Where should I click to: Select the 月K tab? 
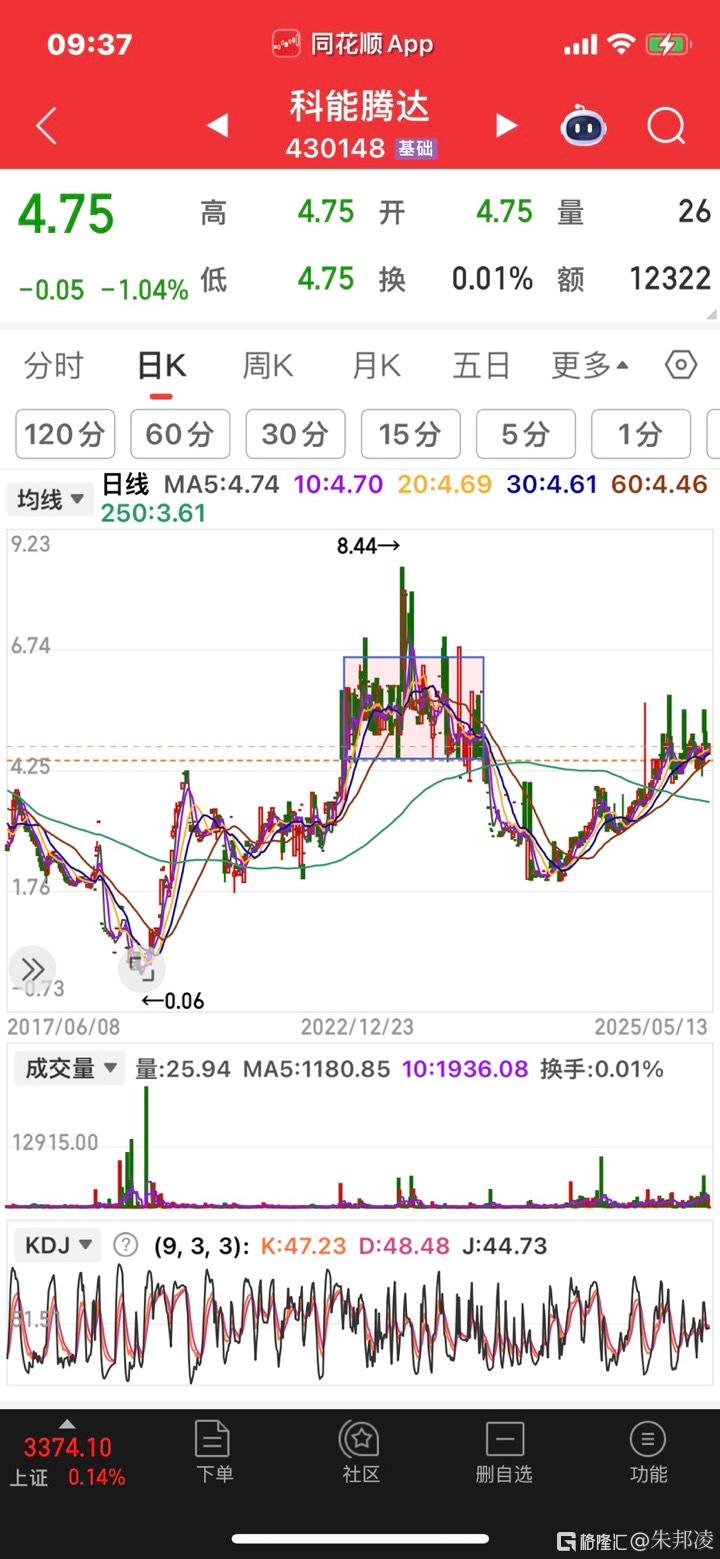pyautogui.click(x=376, y=366)
